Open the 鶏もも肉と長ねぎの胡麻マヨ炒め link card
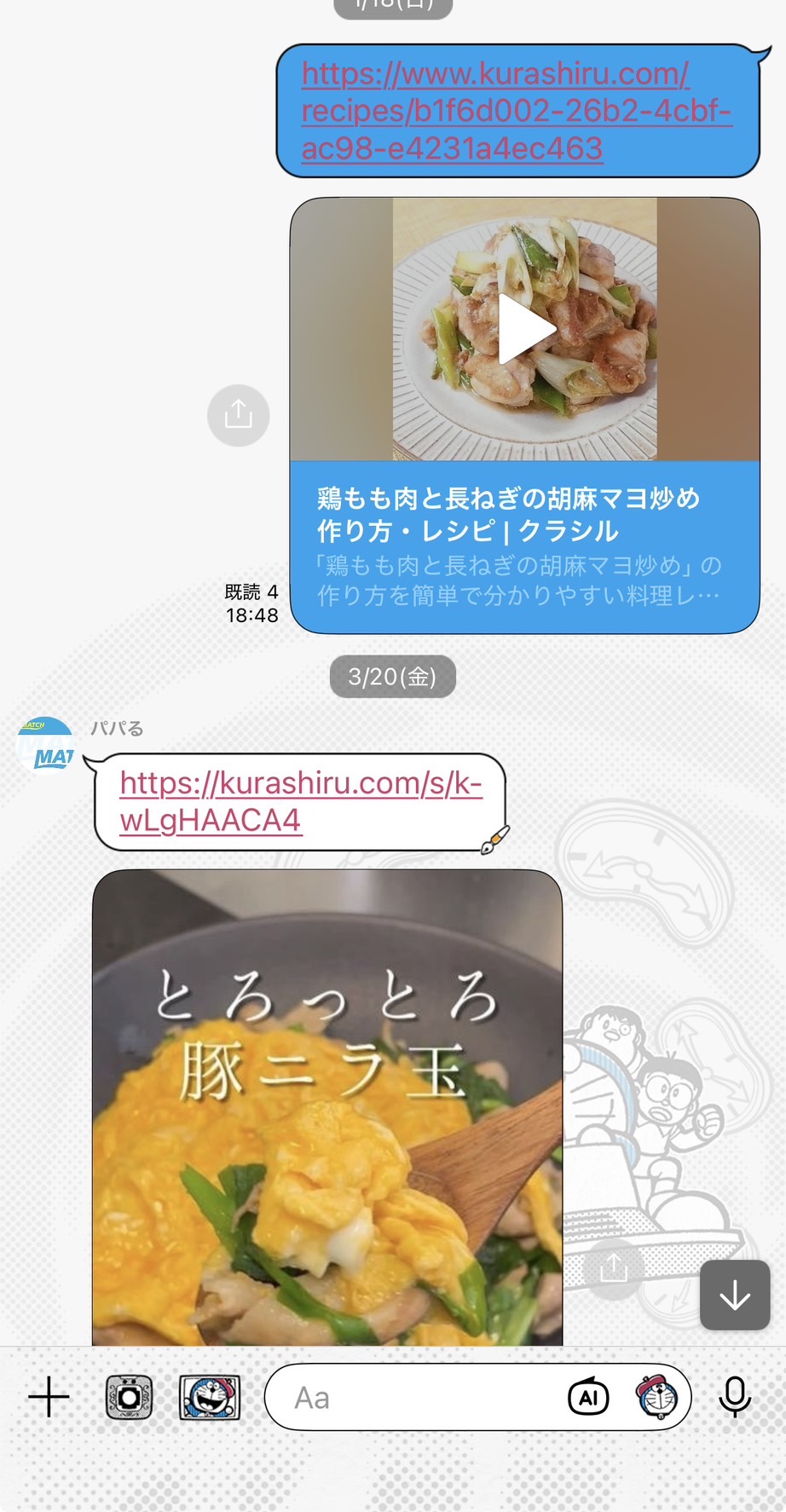Screen dimensions: 786x1512 tap(523, 545)
